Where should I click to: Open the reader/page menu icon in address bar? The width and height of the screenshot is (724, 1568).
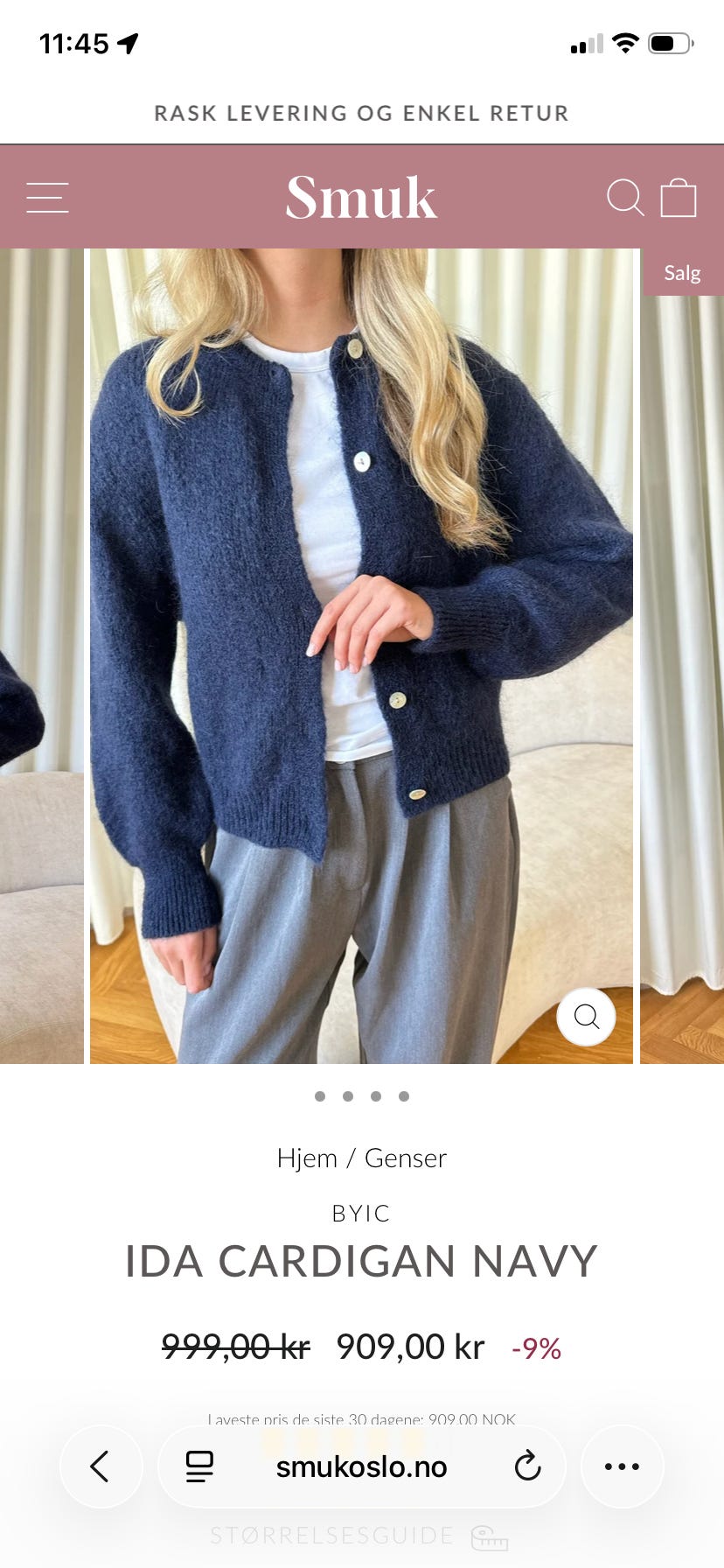pos(199,1466)
